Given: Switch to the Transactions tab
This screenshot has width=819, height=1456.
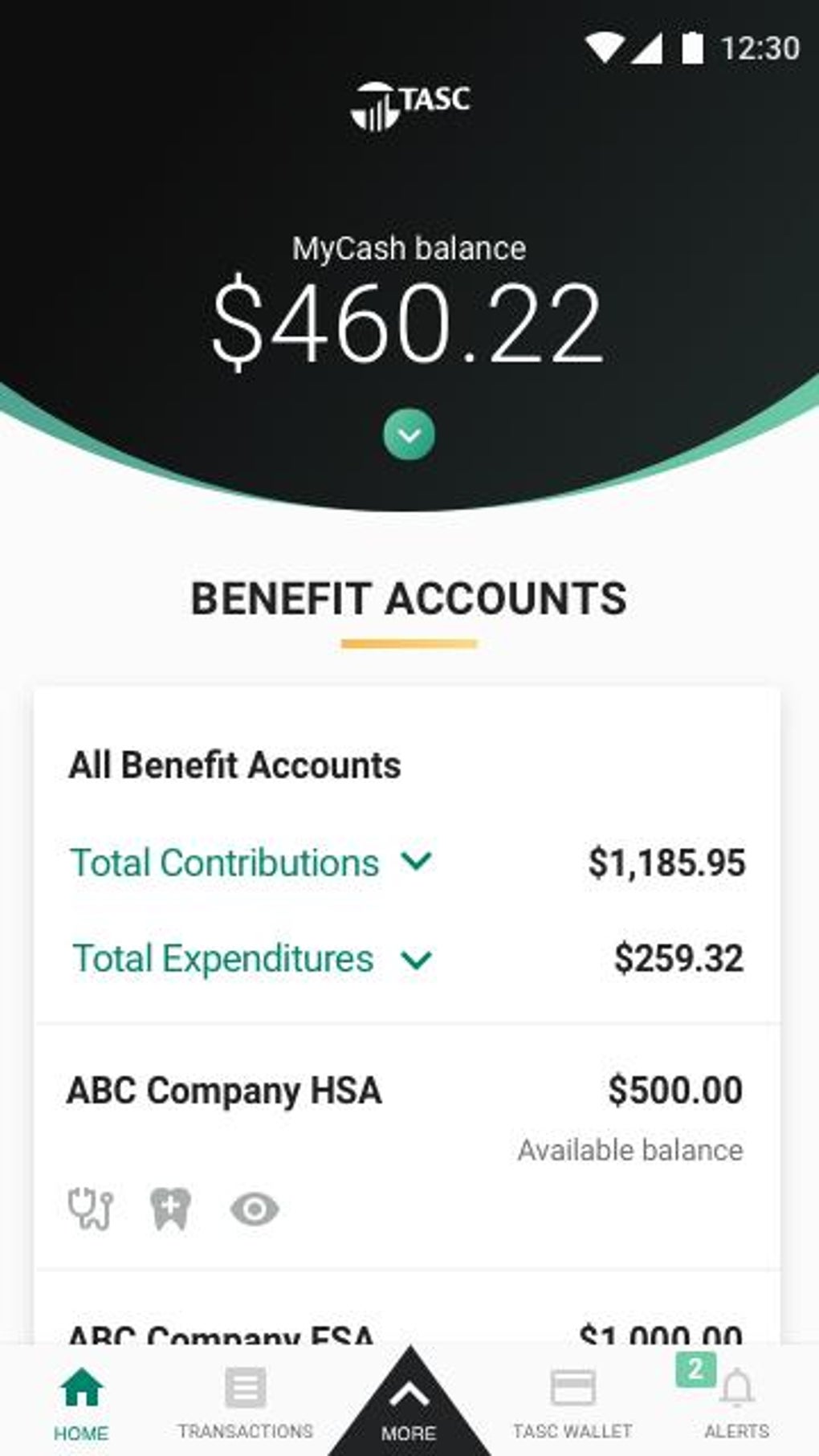Looking at the screenshot, I should (245, 1401).
